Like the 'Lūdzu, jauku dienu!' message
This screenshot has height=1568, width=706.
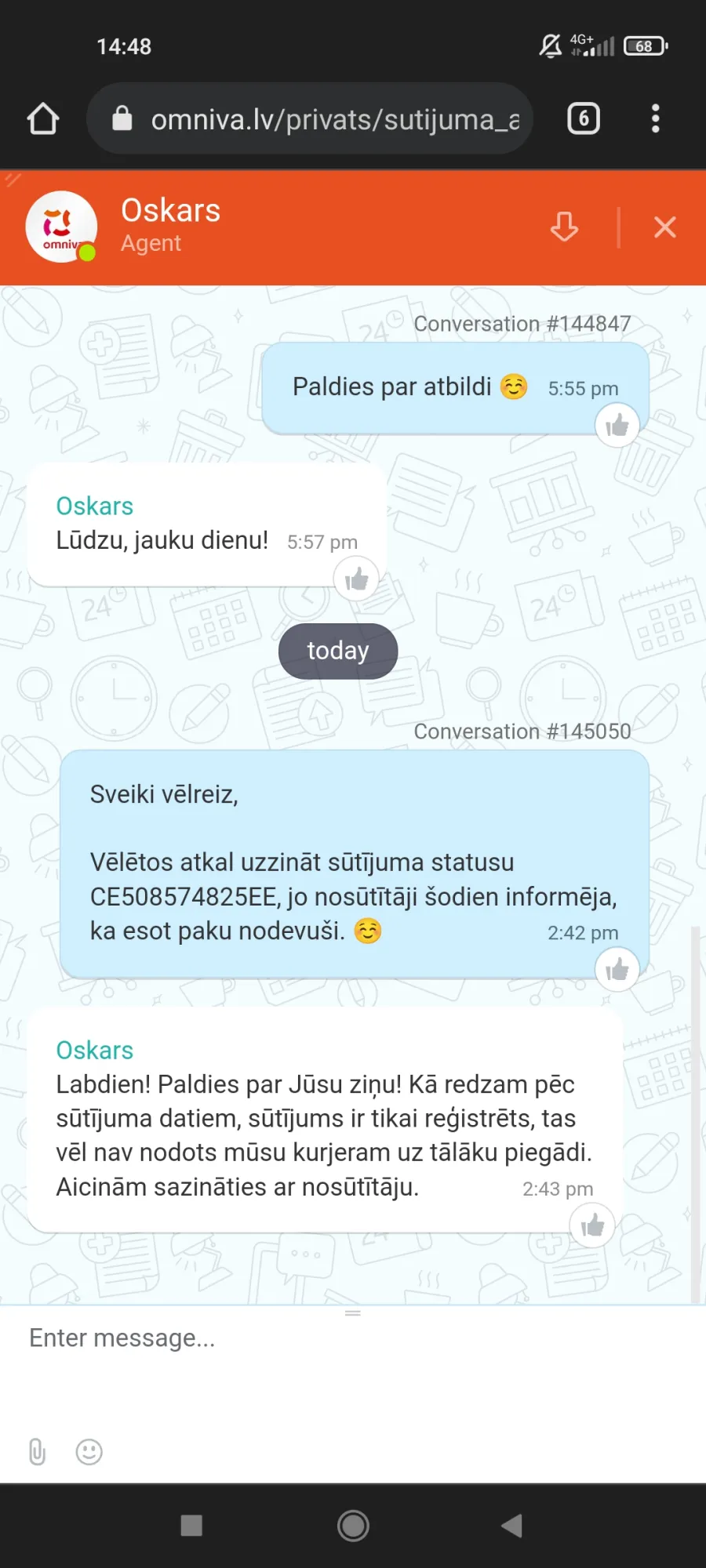click(x=356, y=579)
